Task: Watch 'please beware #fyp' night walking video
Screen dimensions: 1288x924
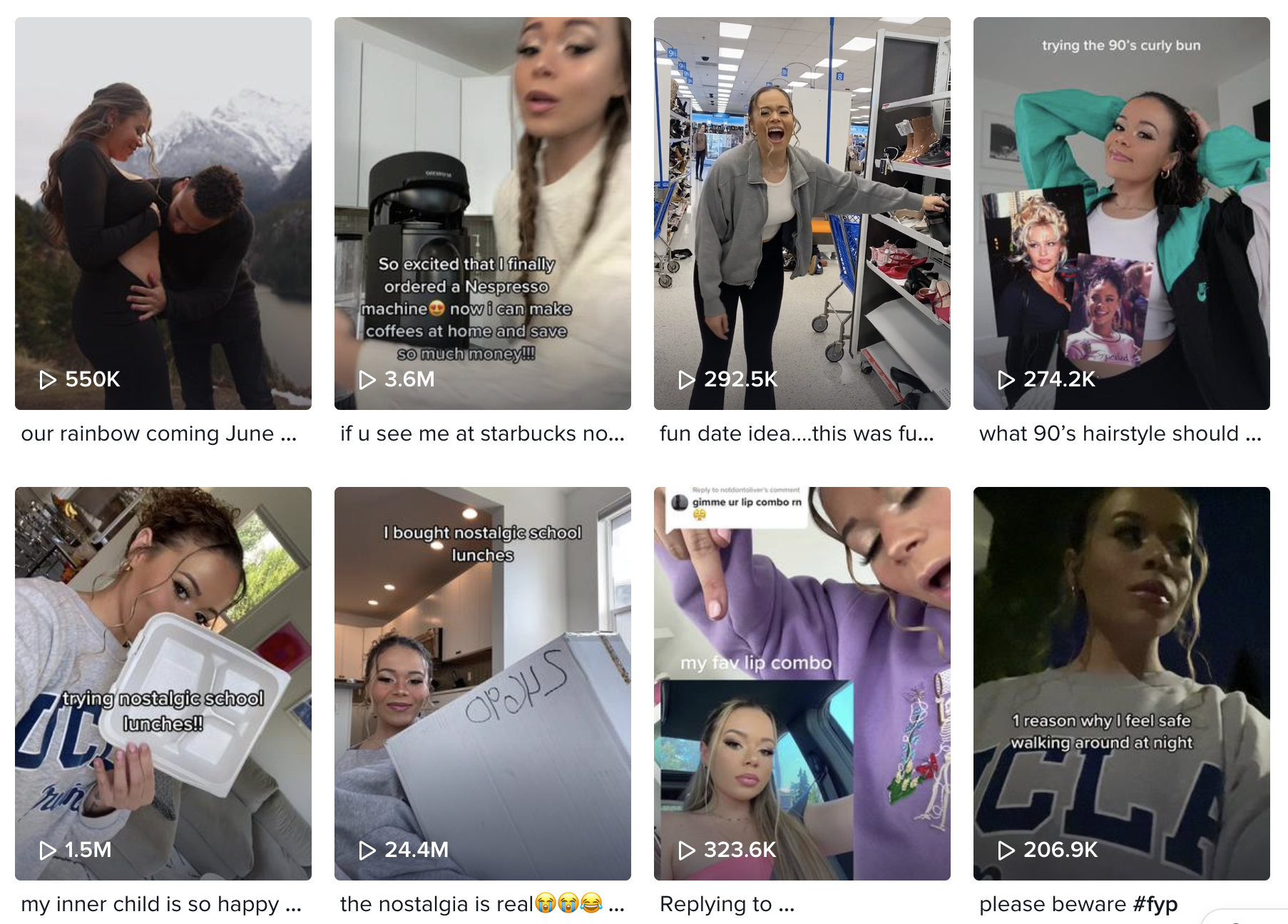Action: coord(1121,683)
